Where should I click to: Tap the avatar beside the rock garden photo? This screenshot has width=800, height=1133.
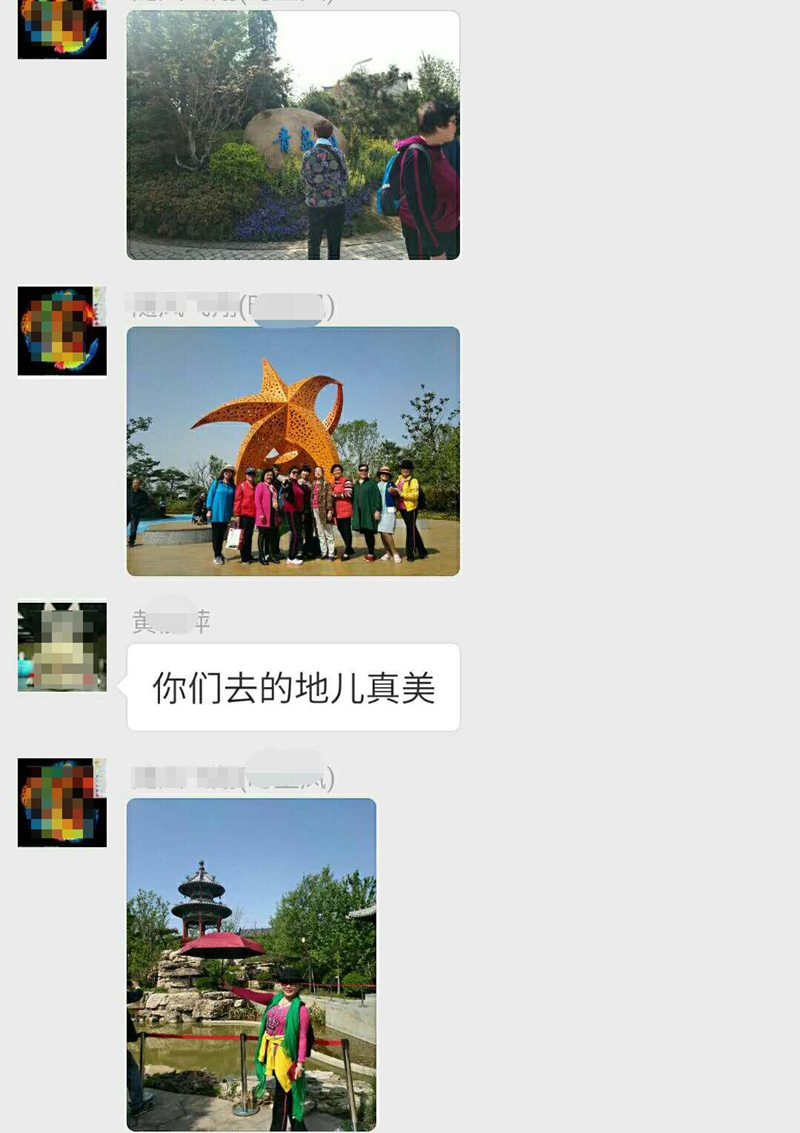[x=62, y=28]
